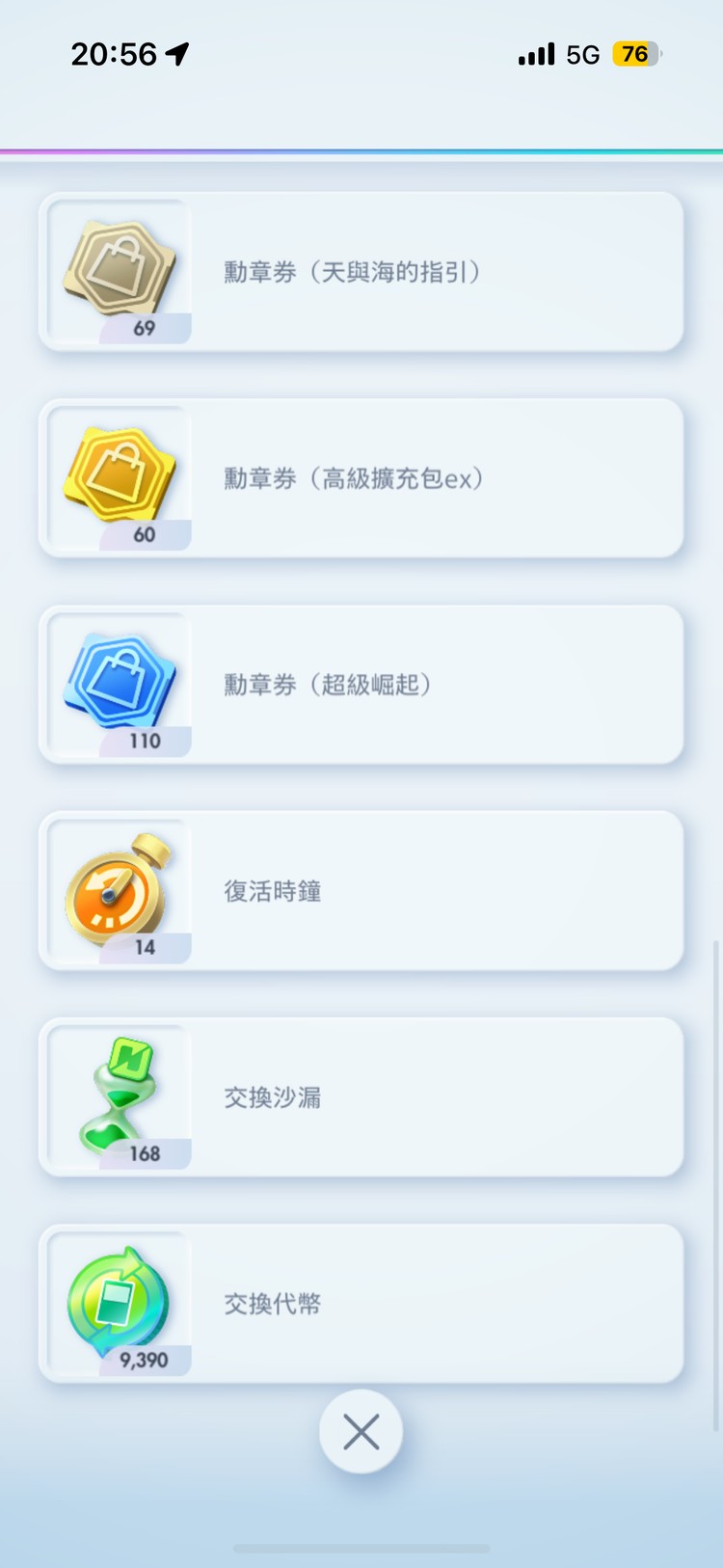Tap the battery indicator showing 76
Image resolution: width=723 pixels, height=1568 pixels.
(636, 54)
